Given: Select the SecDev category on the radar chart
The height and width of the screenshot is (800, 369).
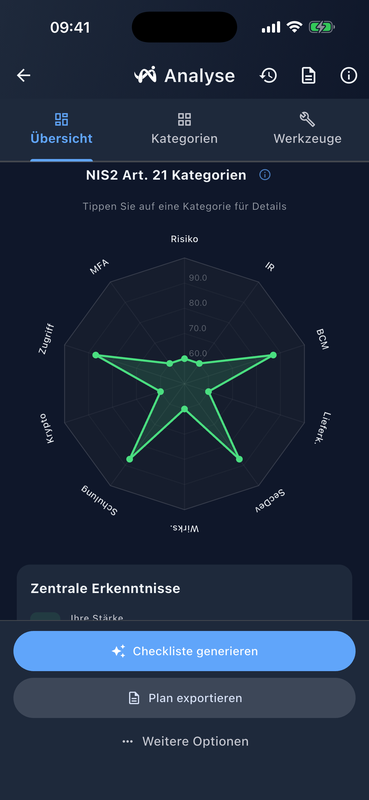Looking at the screenshot, I should [x=270, y=501].
